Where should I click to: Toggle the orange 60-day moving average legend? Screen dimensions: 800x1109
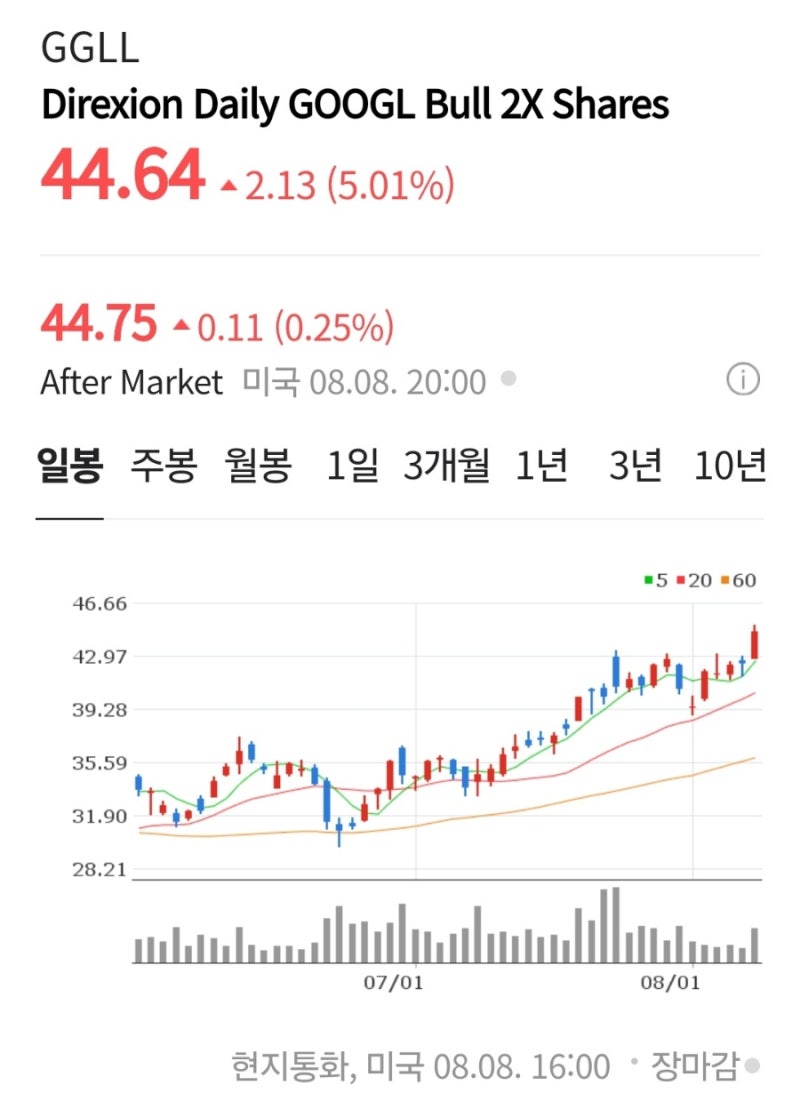click(738, 580)
